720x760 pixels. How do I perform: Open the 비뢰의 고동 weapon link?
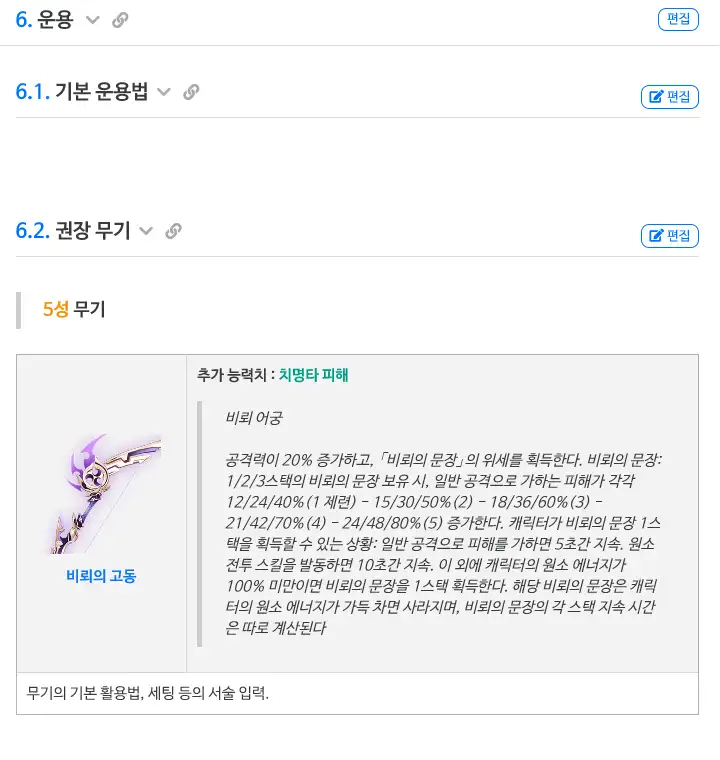point(101,576)
